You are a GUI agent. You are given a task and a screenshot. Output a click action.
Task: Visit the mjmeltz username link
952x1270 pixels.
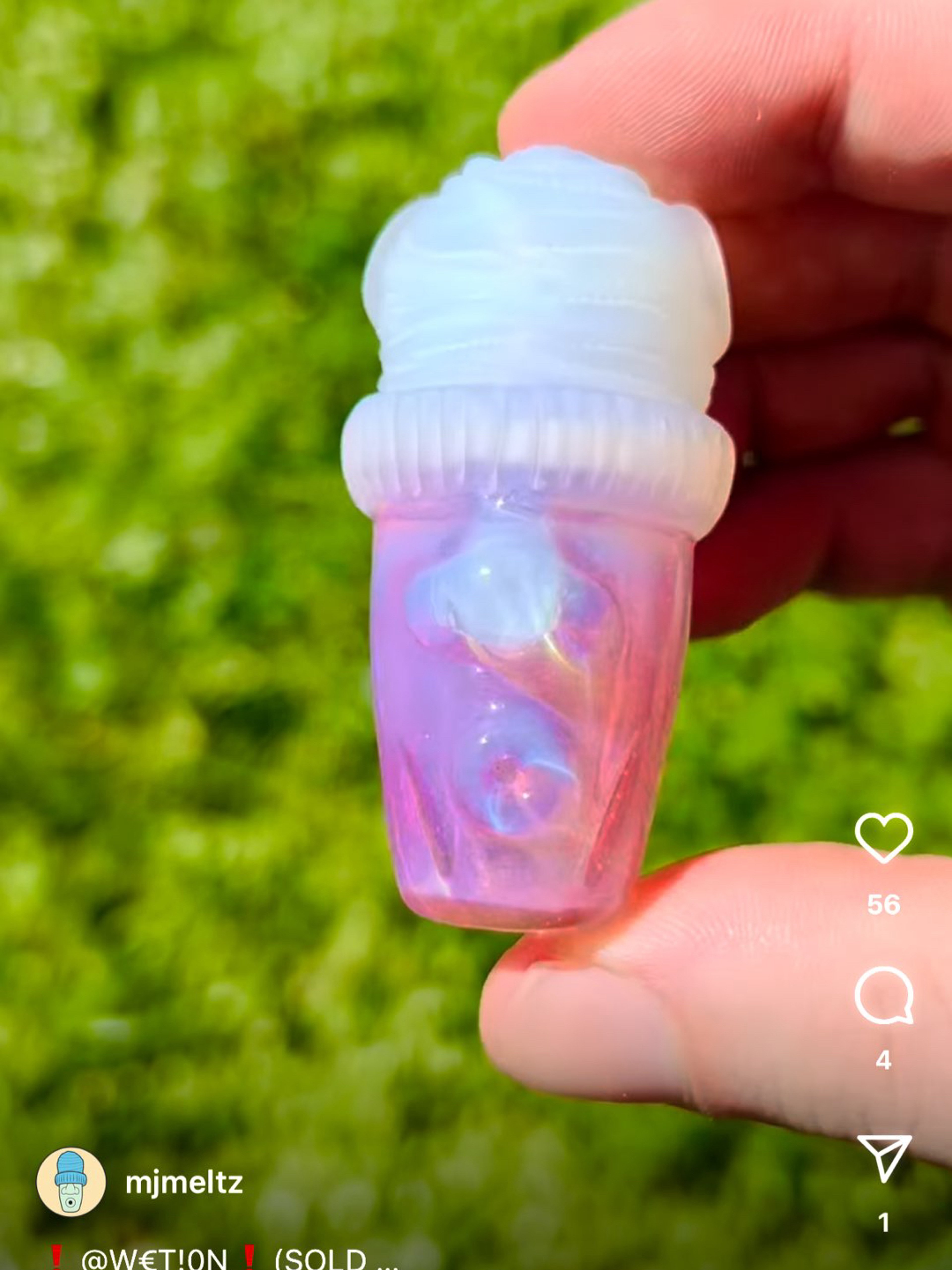coord(184,1183)
